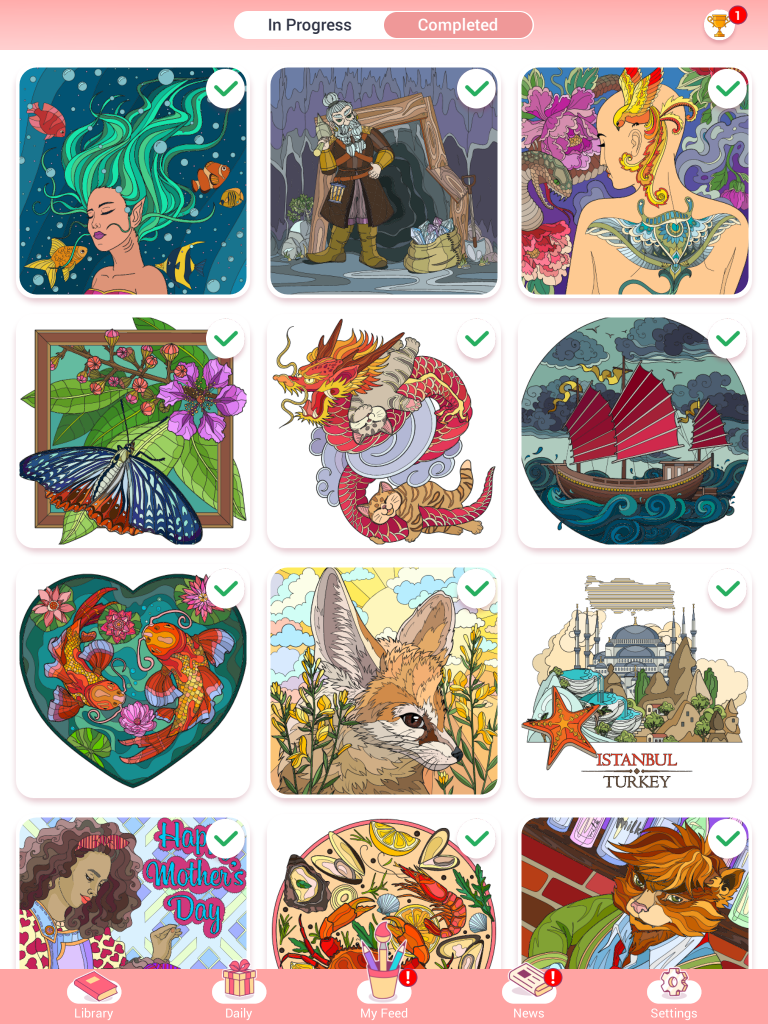768x1024 pixels.
Task: Open the seafood platter picture
Action: [x=384, y=895]
